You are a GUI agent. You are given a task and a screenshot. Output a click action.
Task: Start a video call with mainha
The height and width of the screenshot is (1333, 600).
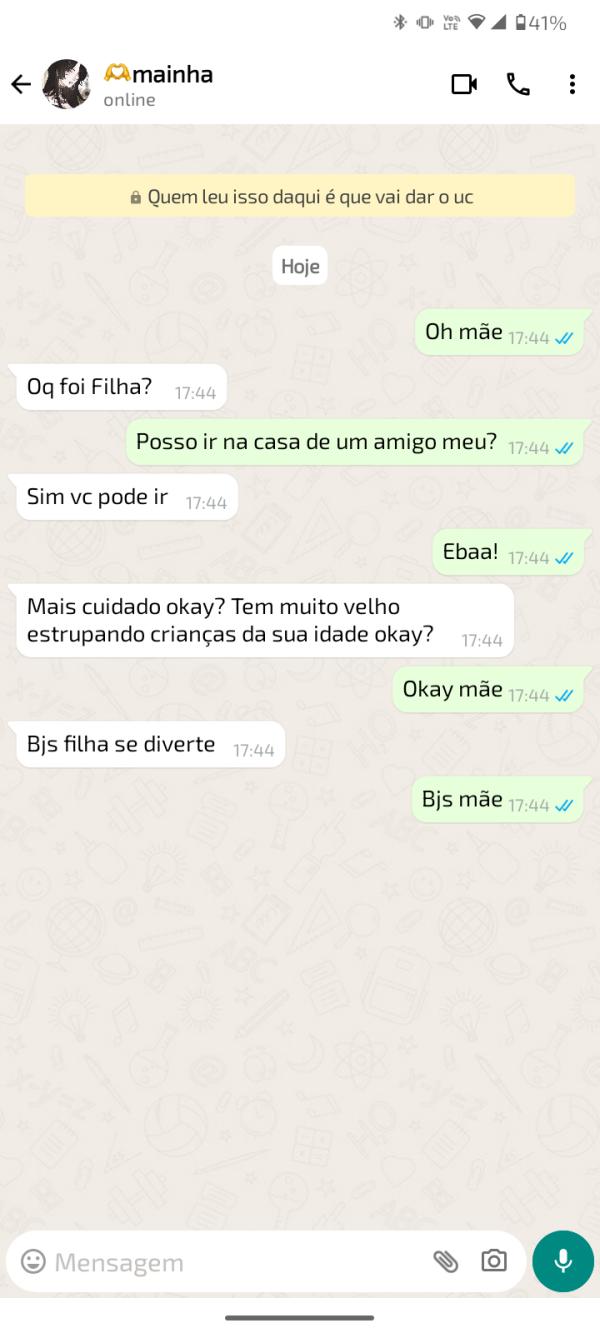click(464, 84)
